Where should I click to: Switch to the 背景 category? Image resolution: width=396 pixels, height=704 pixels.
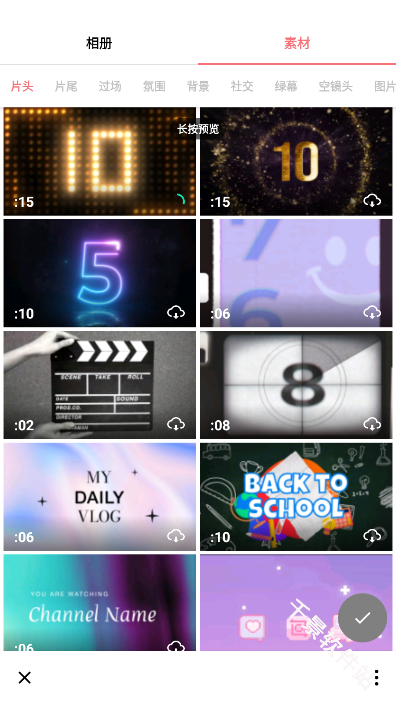pos(198,86)
